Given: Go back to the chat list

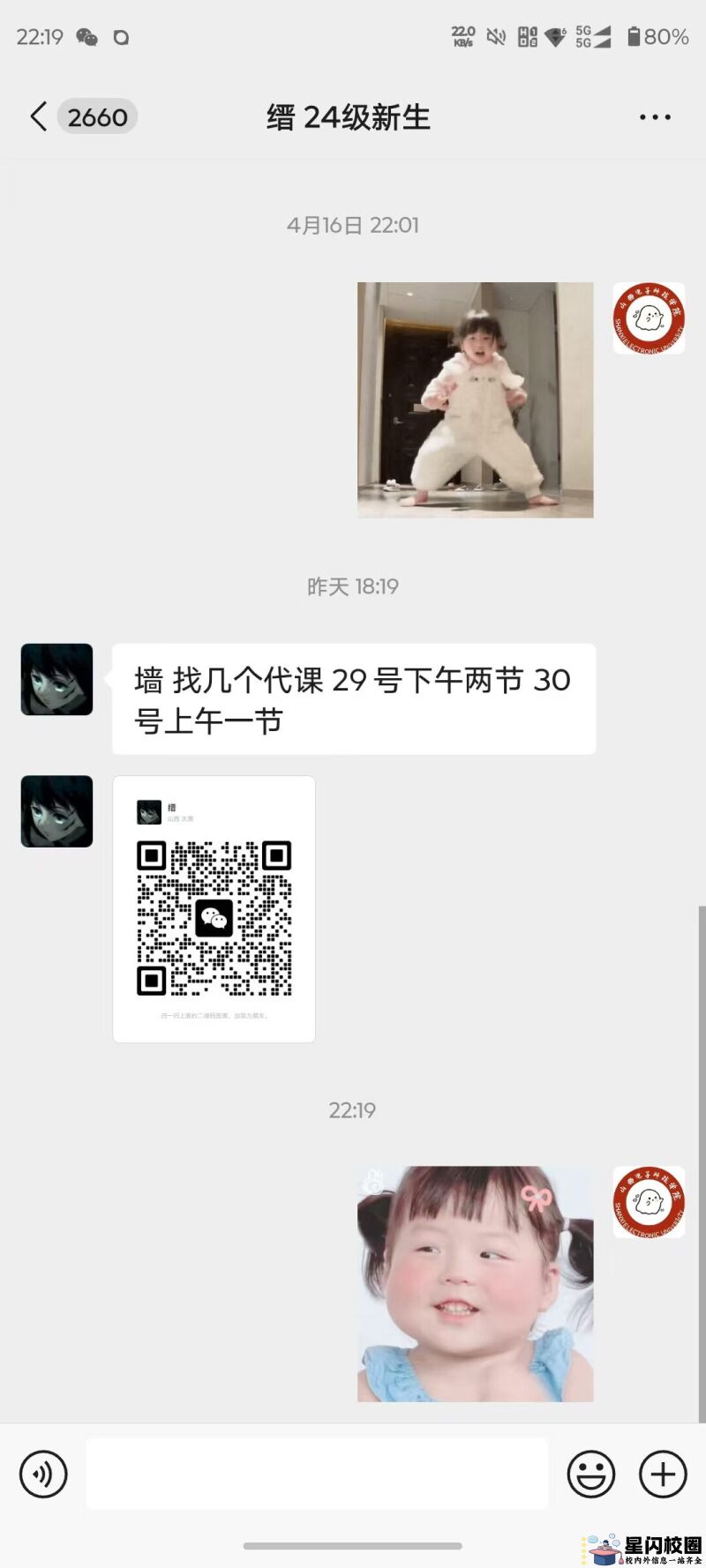Looking at the screenshot, I should pyautogui.click(x=39, y=116).
